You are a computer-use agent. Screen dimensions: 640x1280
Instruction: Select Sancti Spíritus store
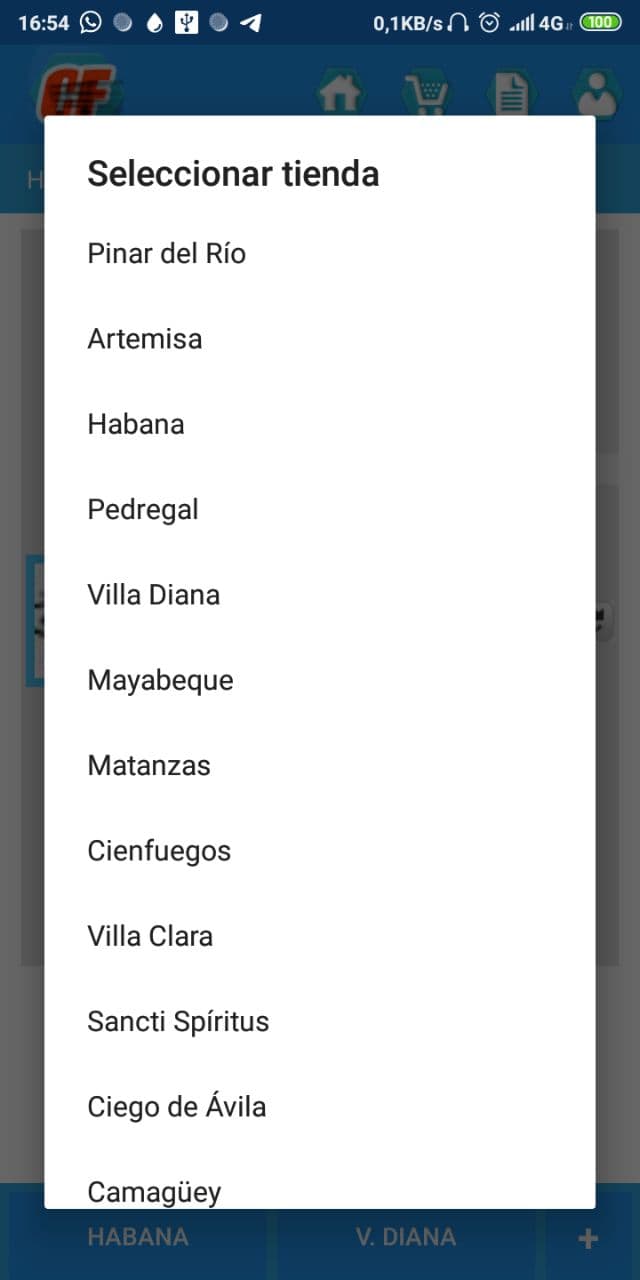tap(178, 1022)
